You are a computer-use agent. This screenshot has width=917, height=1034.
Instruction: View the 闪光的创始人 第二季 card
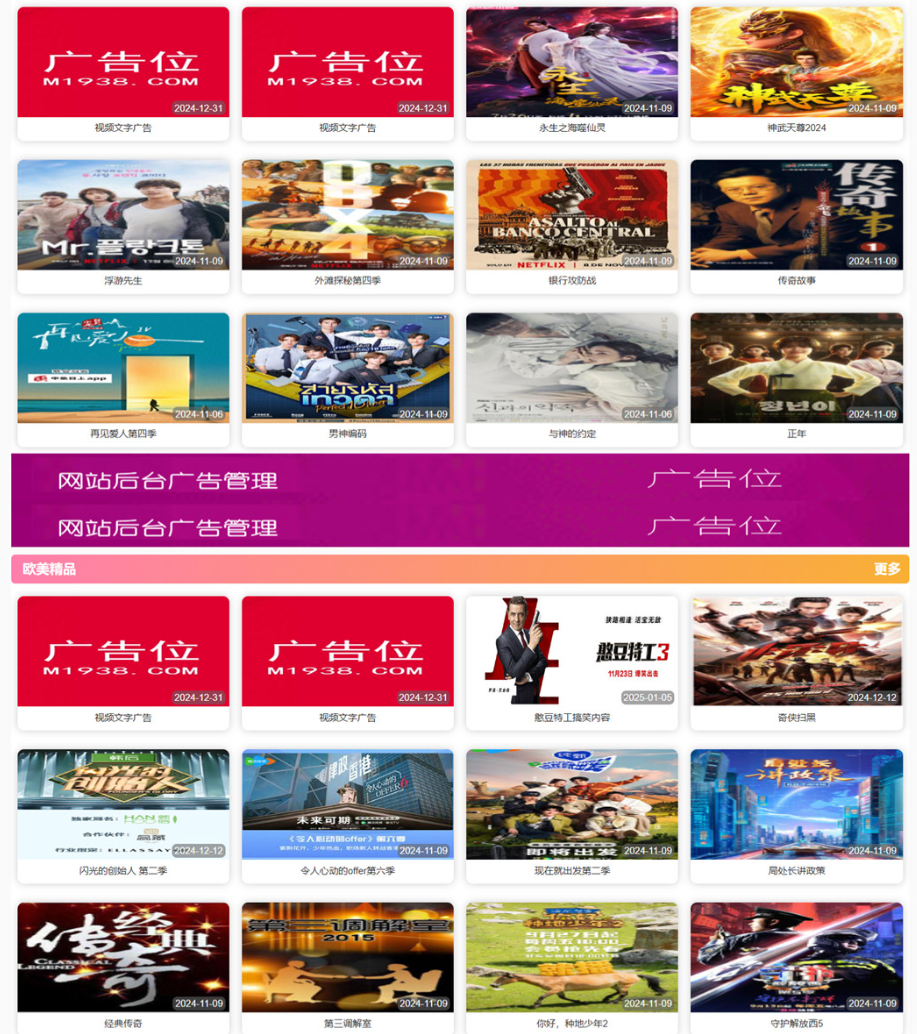[123, 804]
